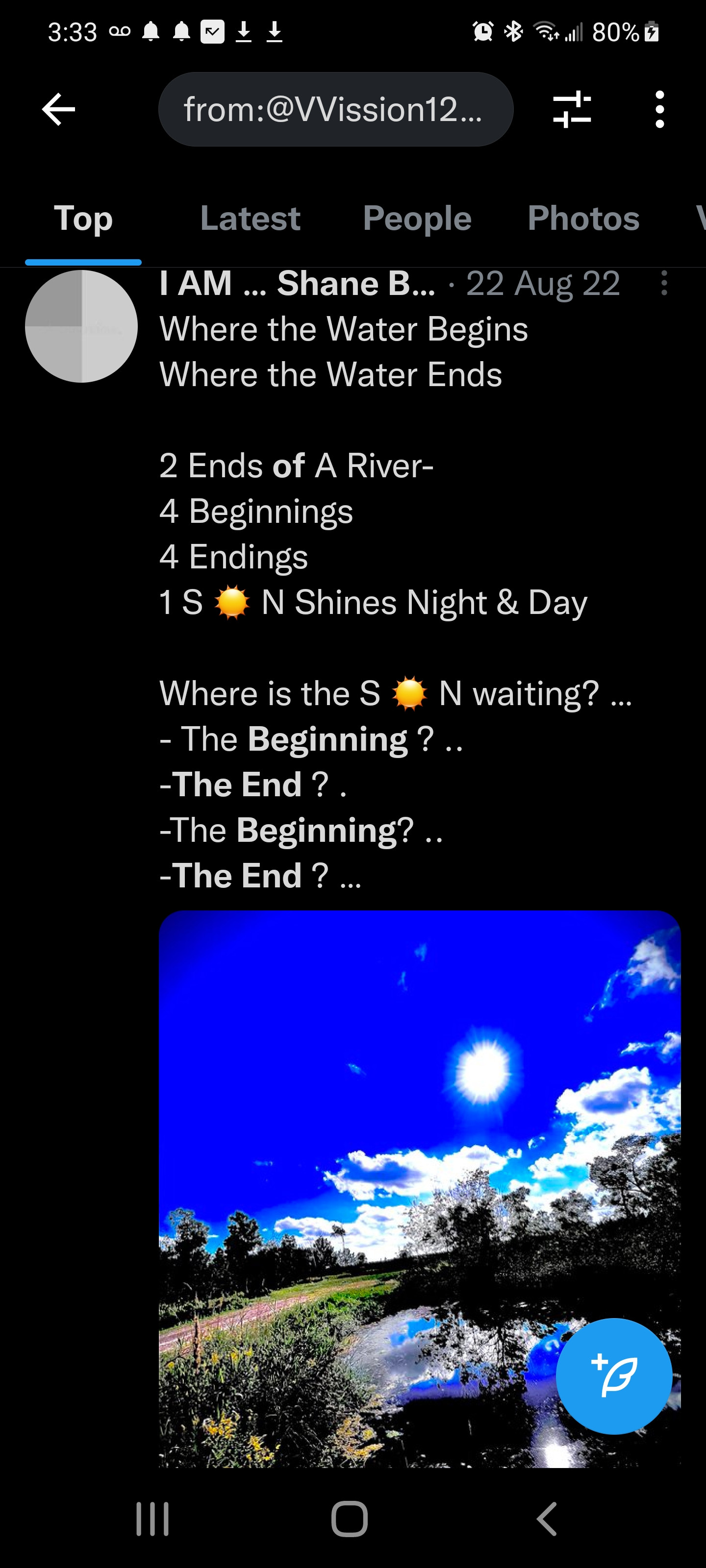Switch to the Latest tab
This screenshot has height=1568, width=706.
click(250, 219)
